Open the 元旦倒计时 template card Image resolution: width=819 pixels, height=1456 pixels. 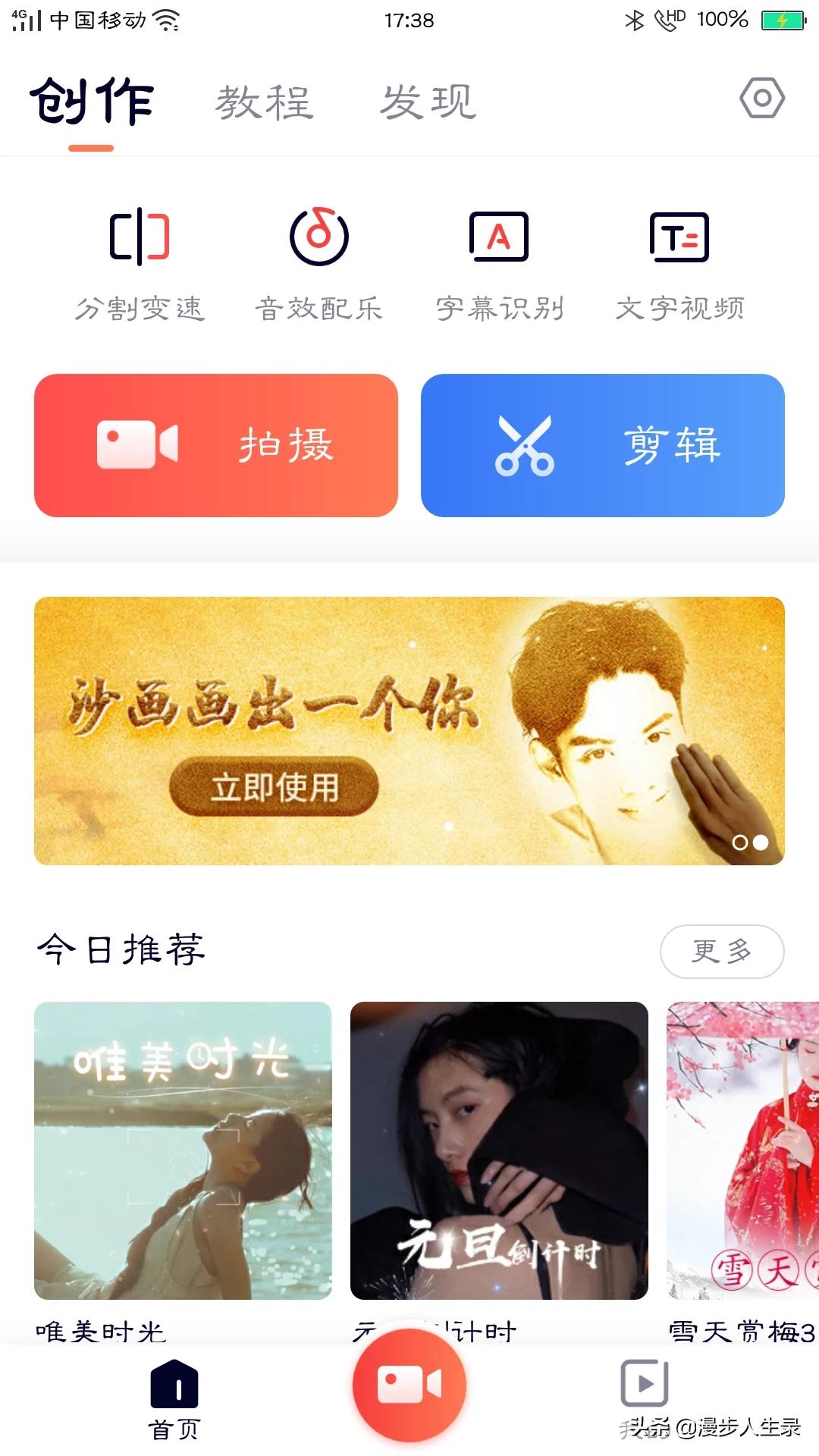click(x=499, y=1150)
